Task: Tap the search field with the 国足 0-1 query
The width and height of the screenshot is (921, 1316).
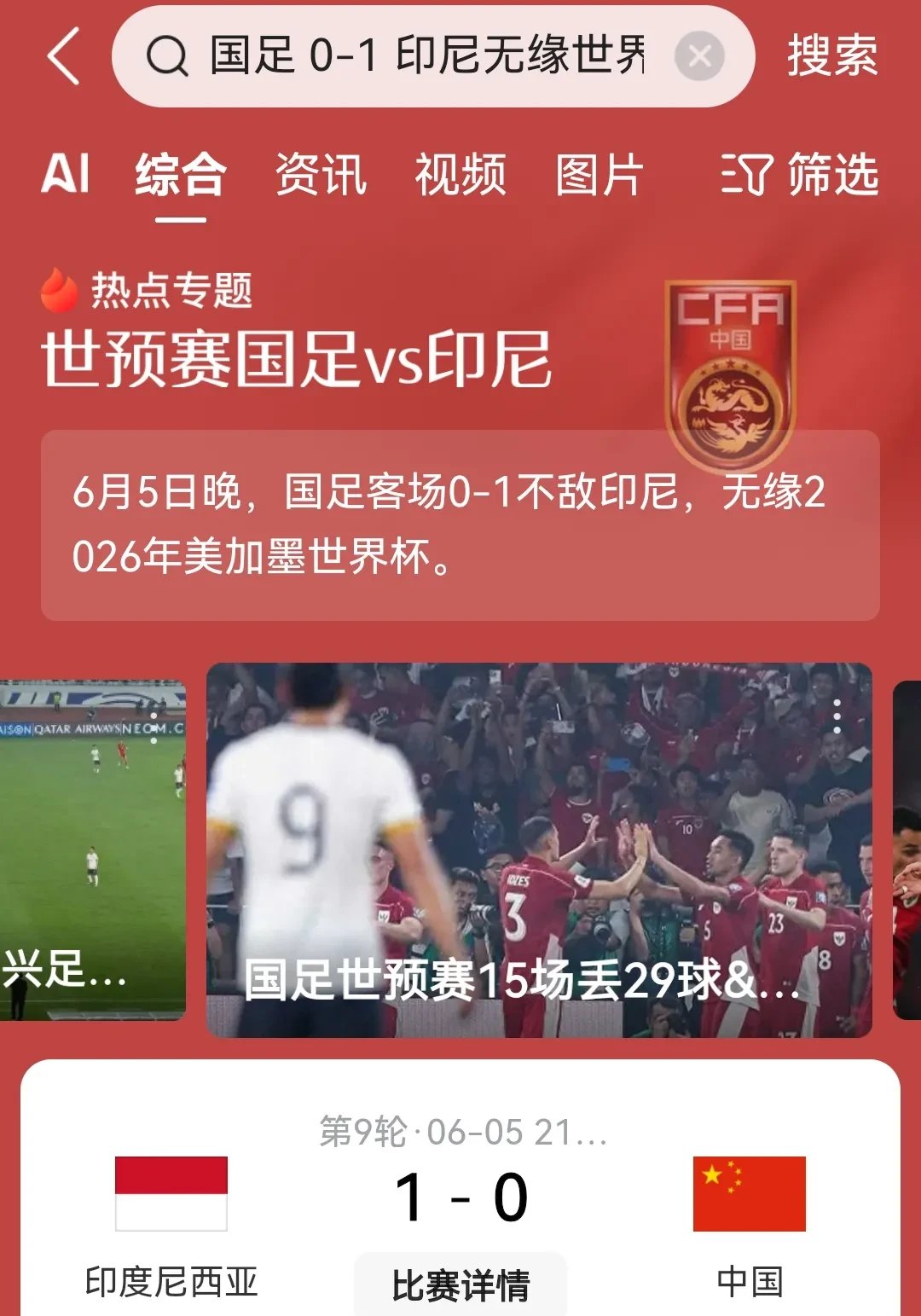Action: click(x=426, y=56)
